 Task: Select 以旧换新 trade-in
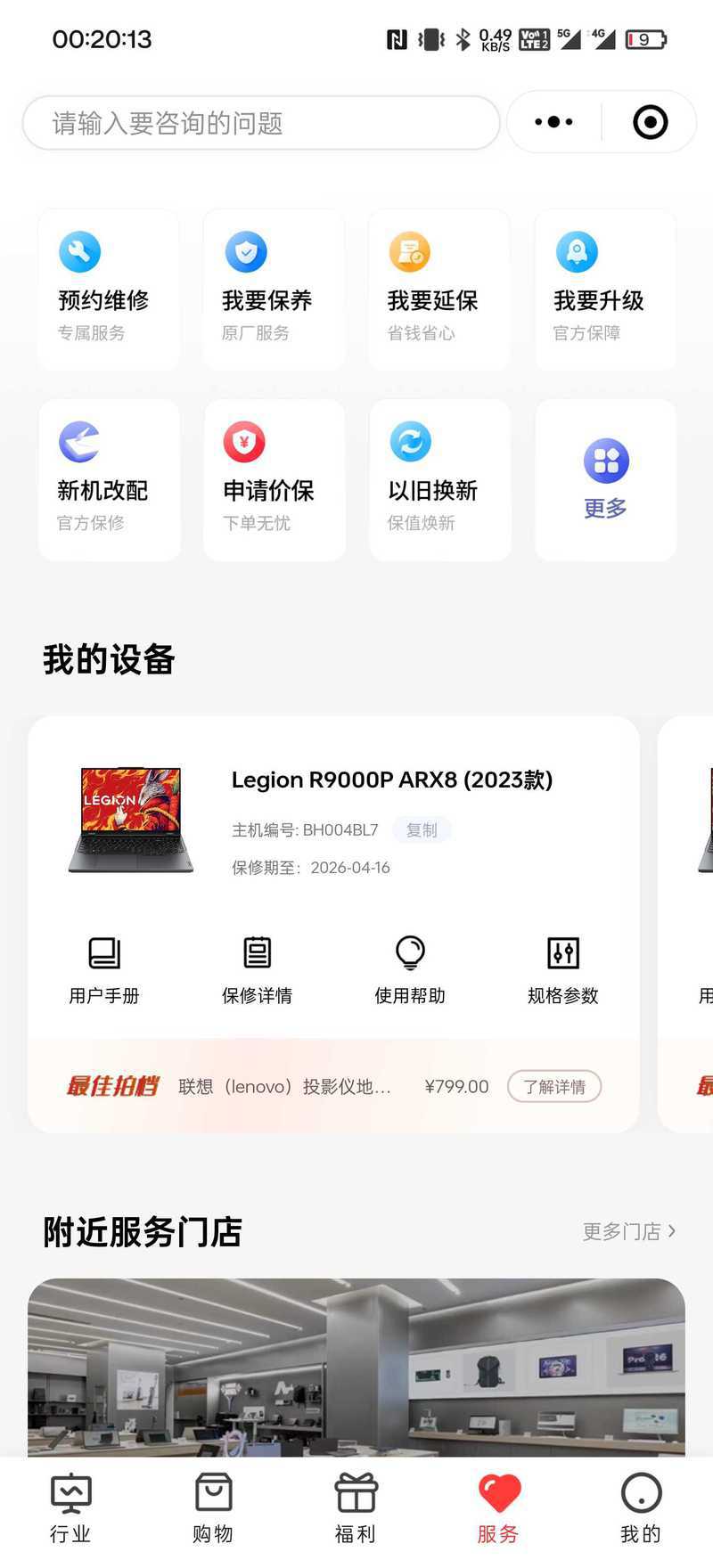point(439,480)
